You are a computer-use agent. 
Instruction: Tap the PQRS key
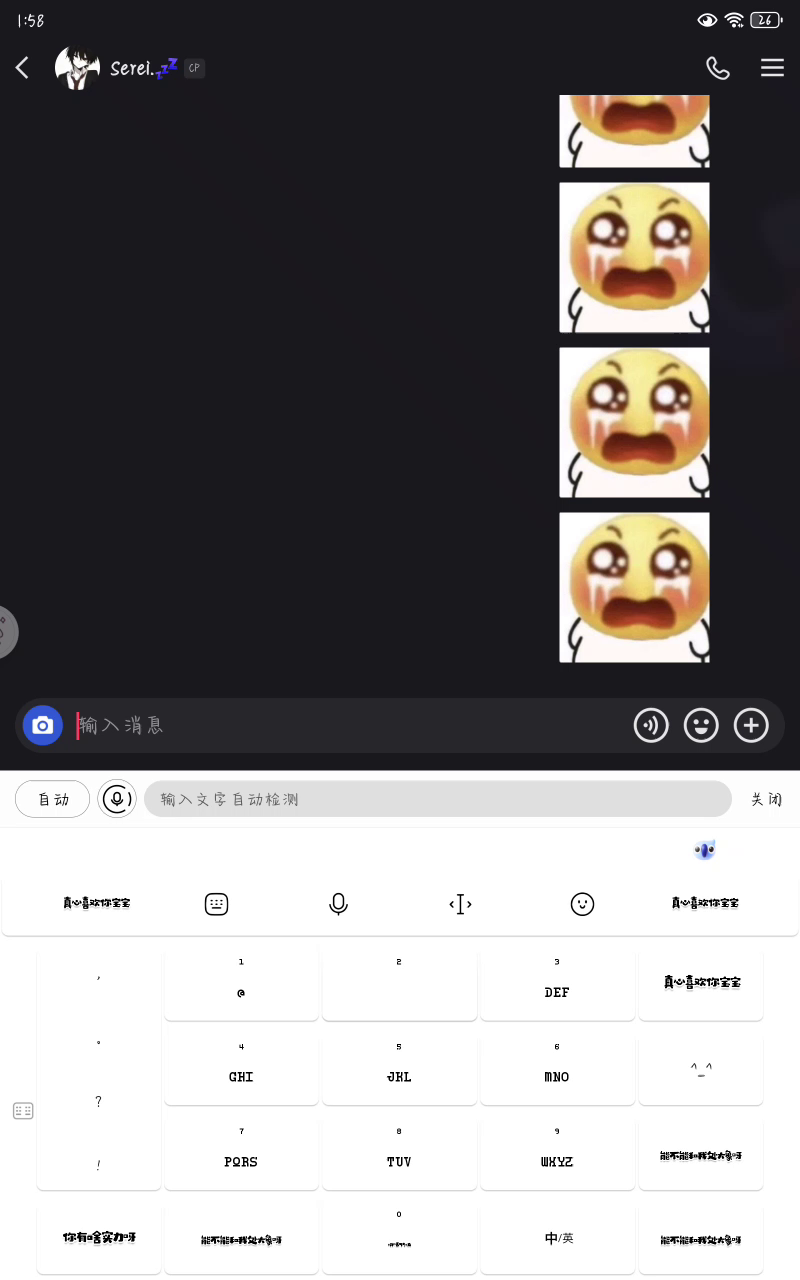pyautogui.click(x=241, y=1153)
